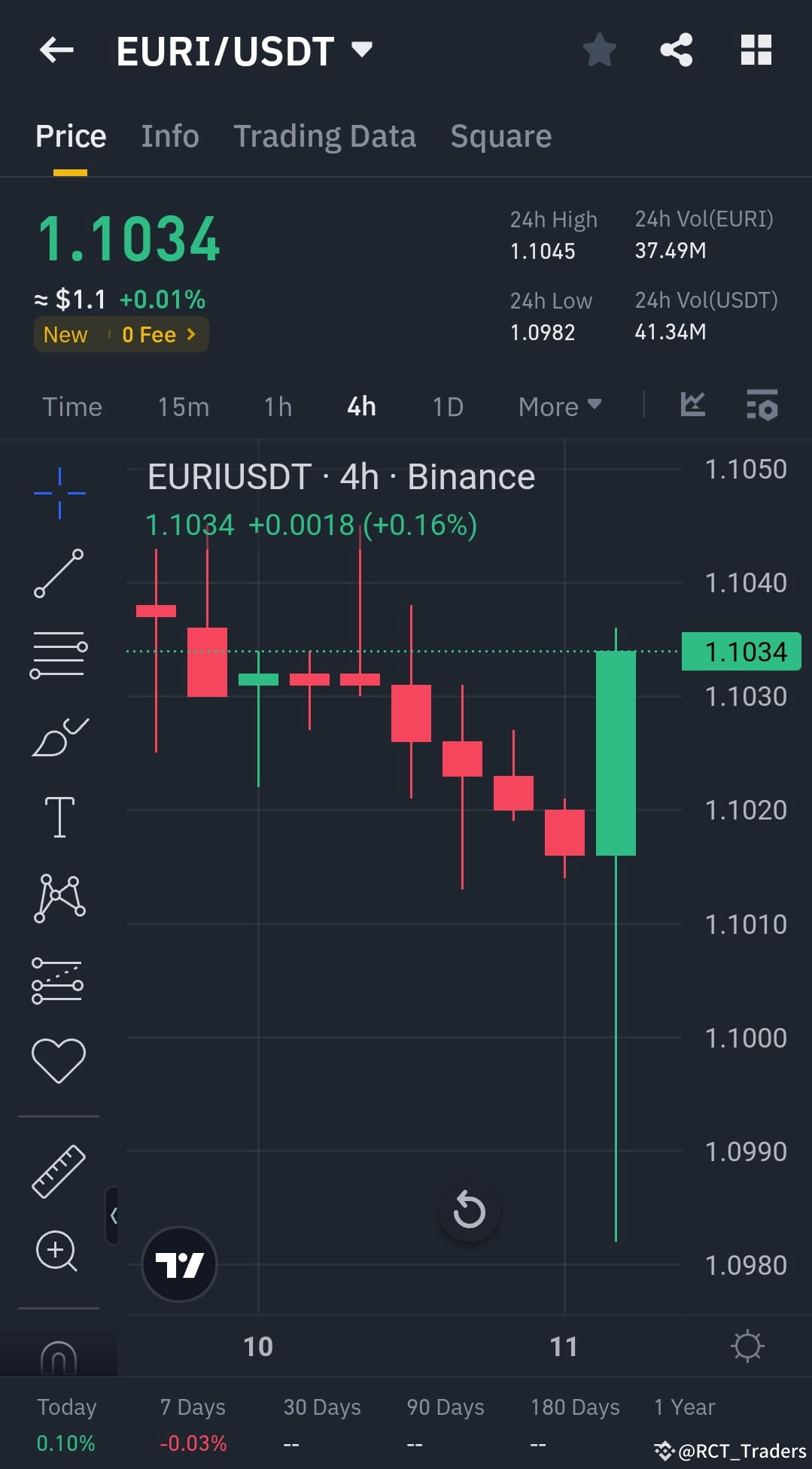This screenshot has height=1469, width=812.
Task: Expand the More timeframes menu
Action: (x=558, y=406)
